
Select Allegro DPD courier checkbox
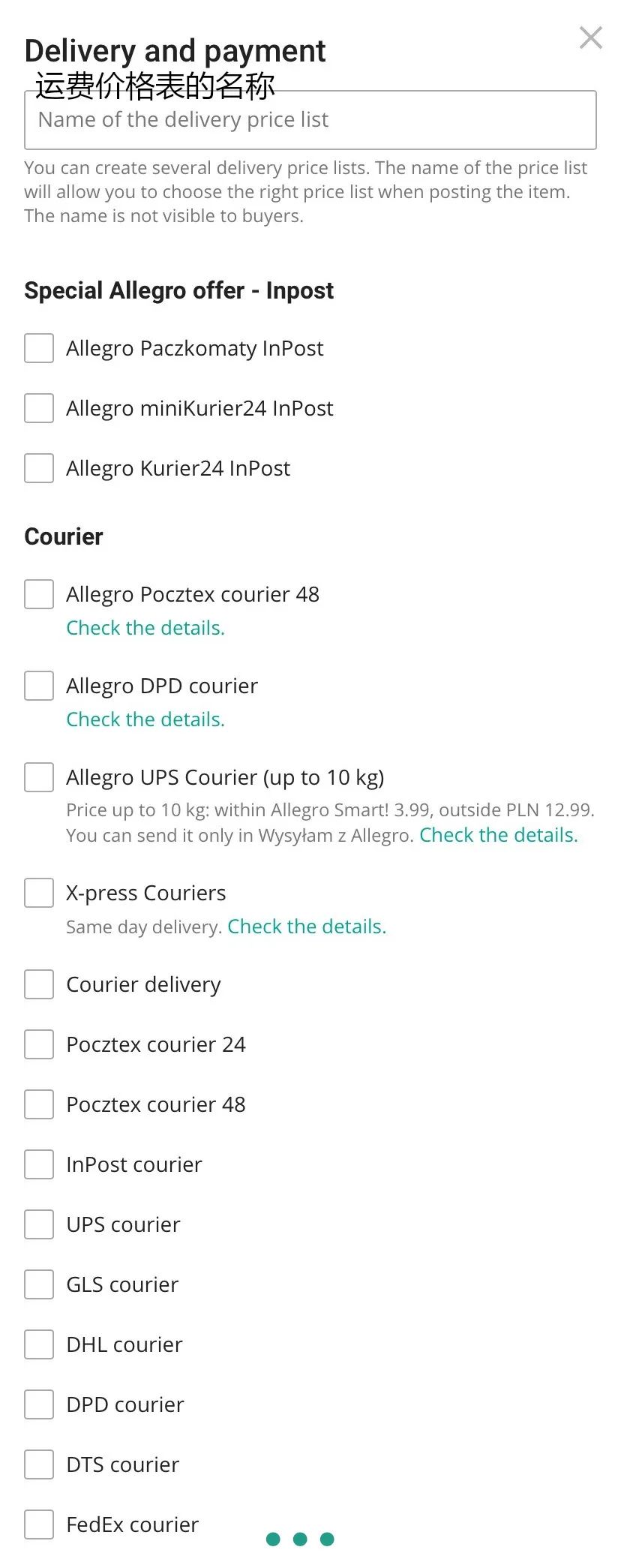pos(39,686)
